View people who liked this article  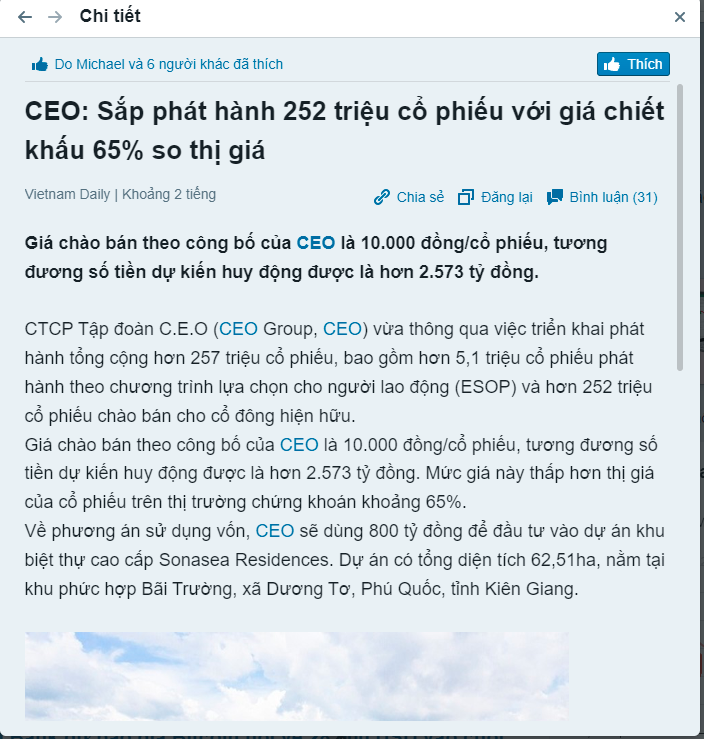point(168,64)
